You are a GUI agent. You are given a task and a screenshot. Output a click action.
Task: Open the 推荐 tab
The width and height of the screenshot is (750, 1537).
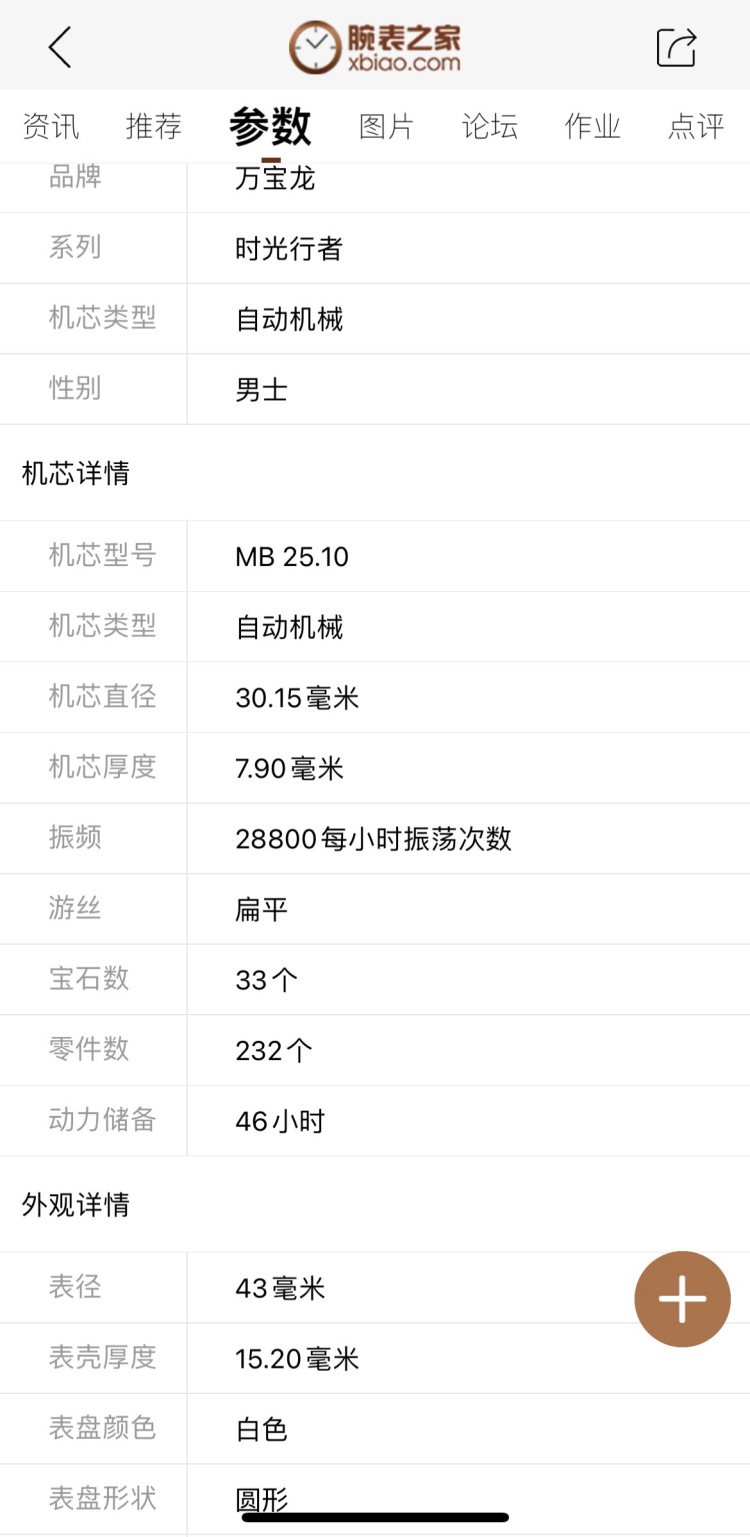coord(154,127)
